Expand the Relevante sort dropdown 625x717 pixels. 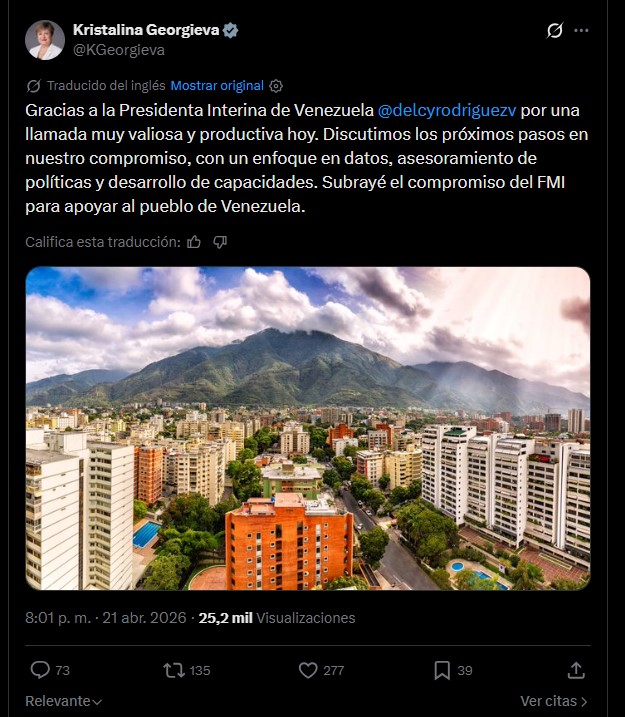click(64, 701)
